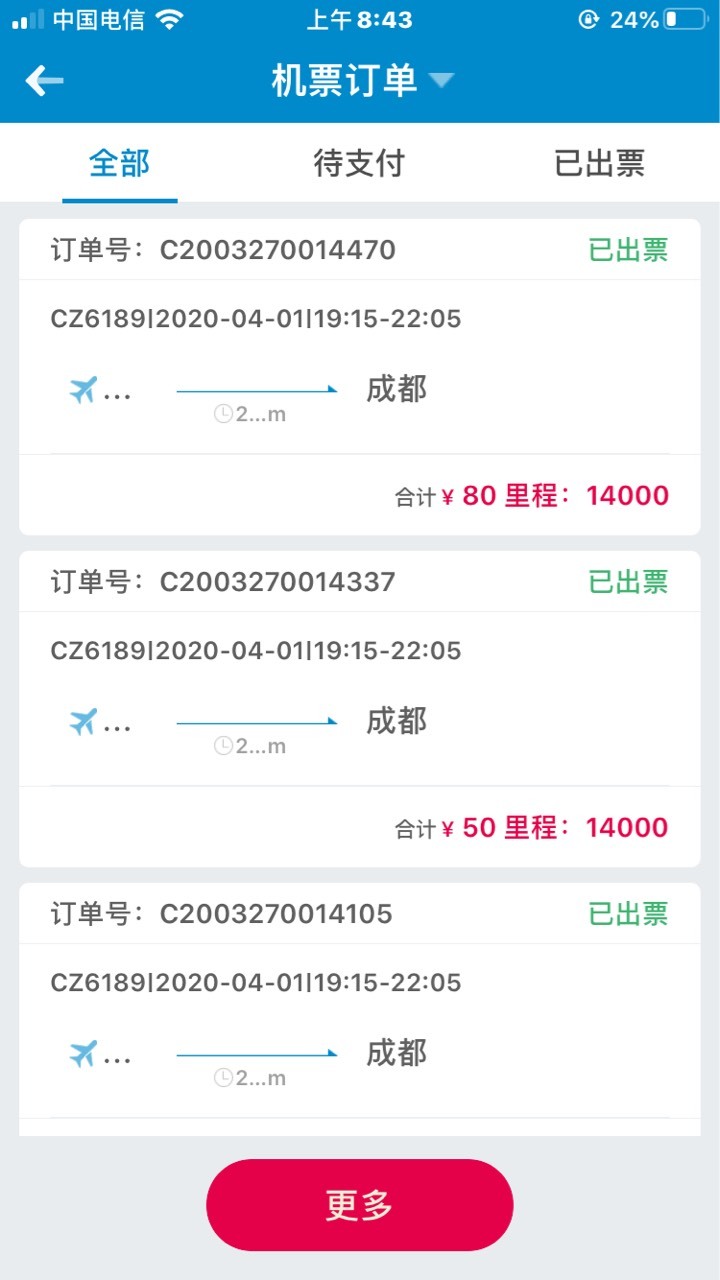Switch to the 待支付 tab
This screenshot has width=720, height=1280.
click(x=359, y=163)
